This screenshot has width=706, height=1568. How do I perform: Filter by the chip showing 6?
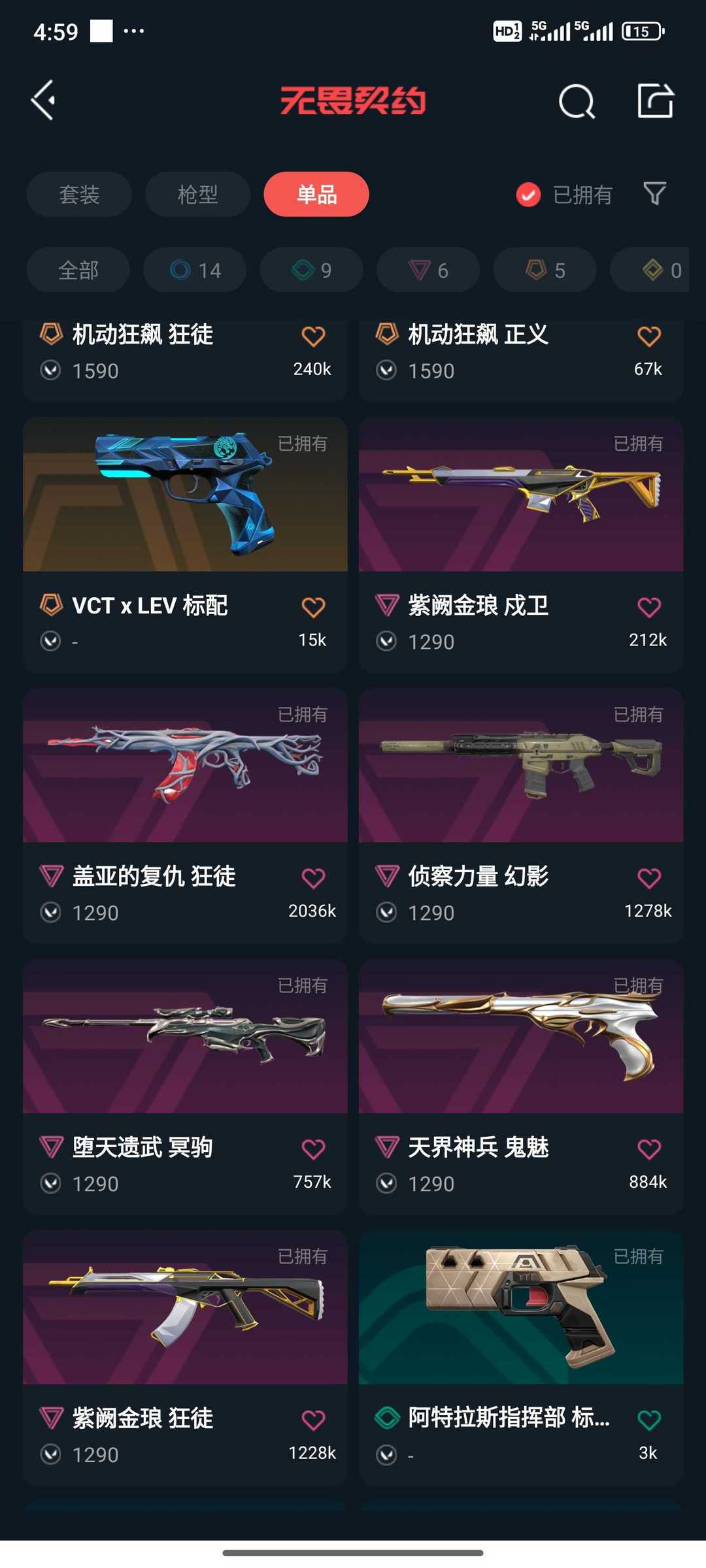428,270
